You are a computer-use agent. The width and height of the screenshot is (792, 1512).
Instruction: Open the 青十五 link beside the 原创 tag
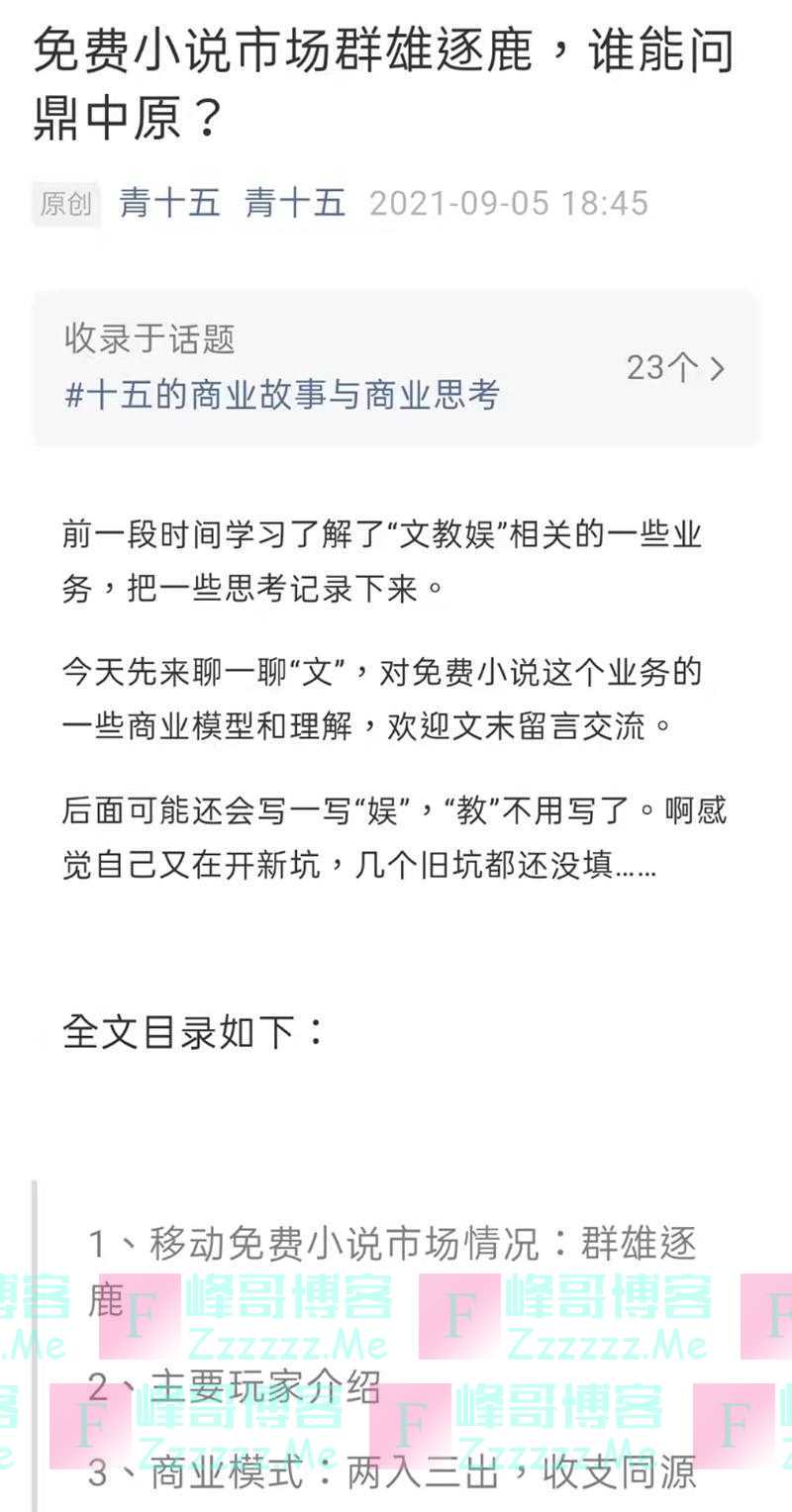[168, 203]
